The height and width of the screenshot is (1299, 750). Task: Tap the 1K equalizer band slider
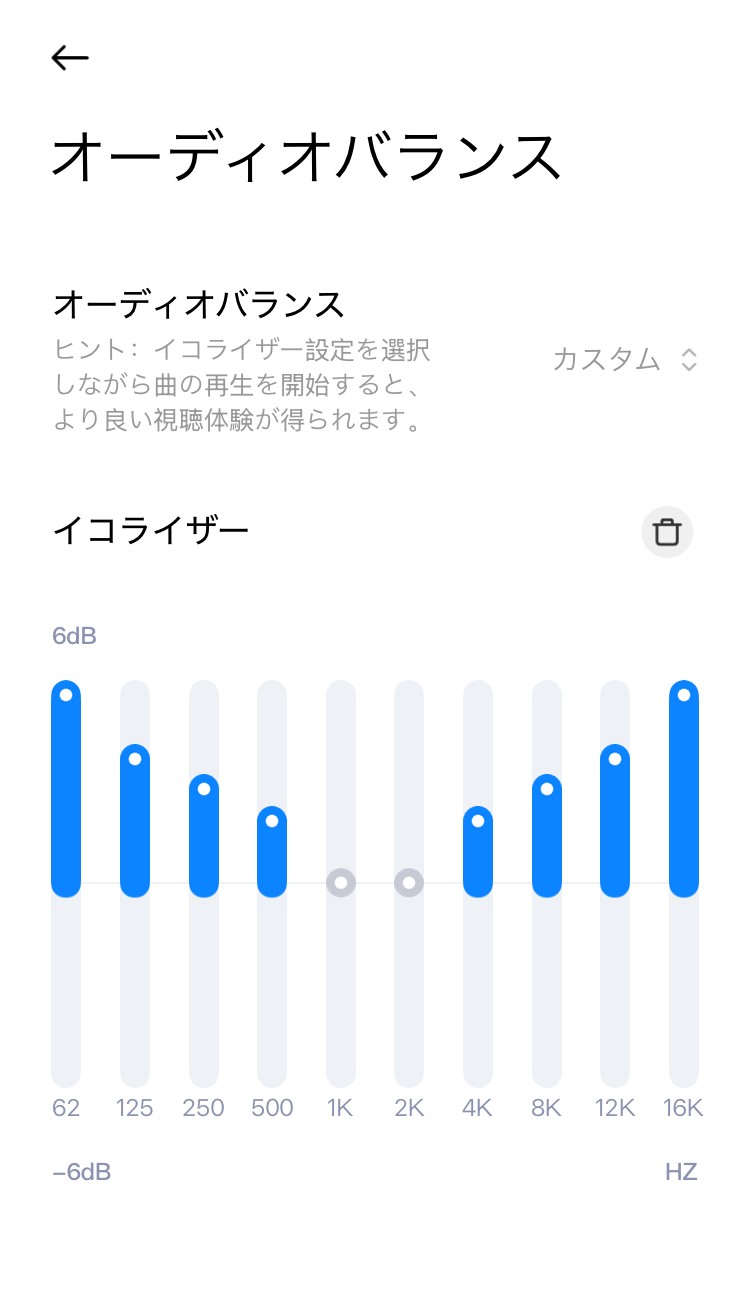coord(341,883)
